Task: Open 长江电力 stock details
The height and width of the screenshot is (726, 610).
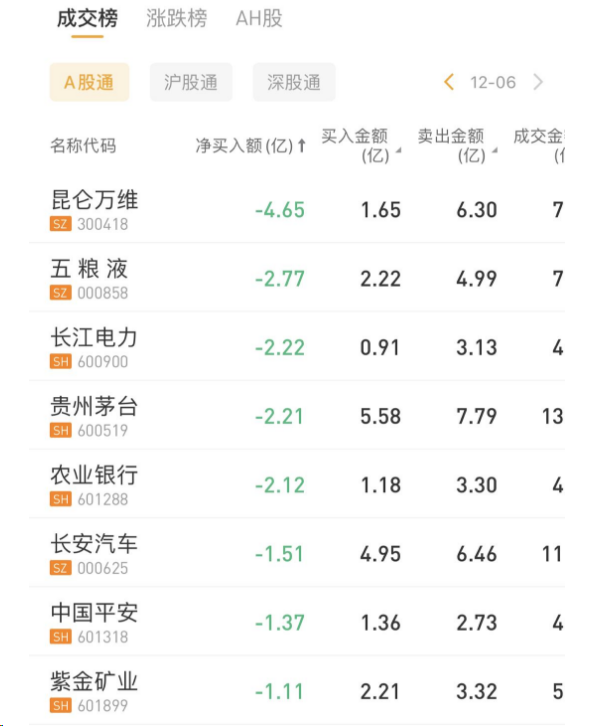Action: click(94, 347)
